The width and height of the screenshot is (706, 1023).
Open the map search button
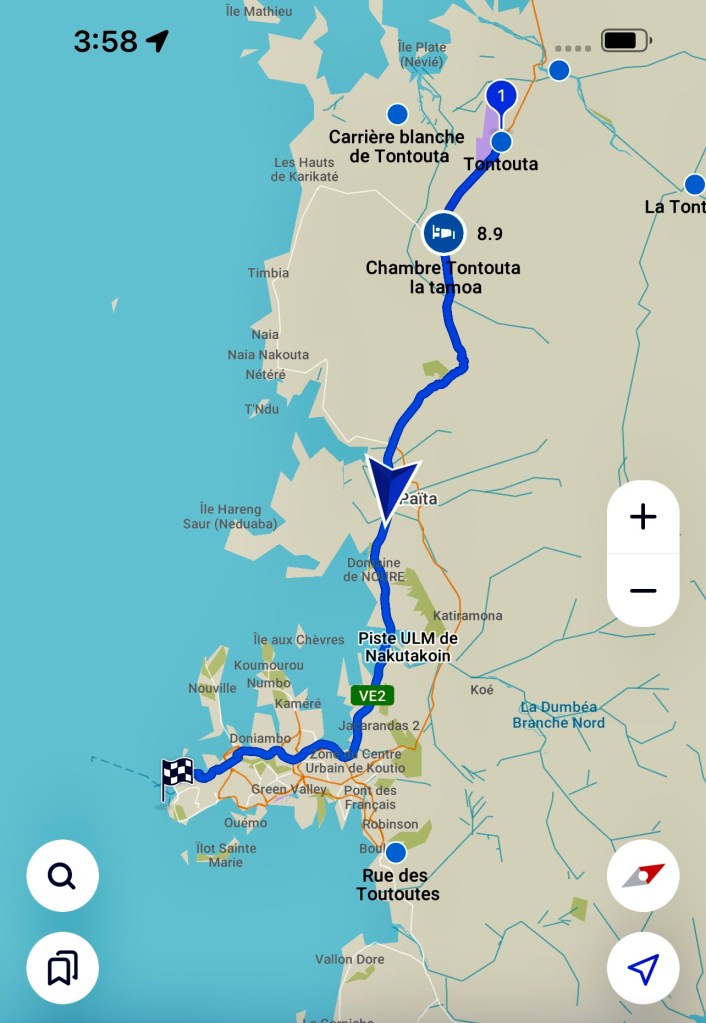(62, 876)
